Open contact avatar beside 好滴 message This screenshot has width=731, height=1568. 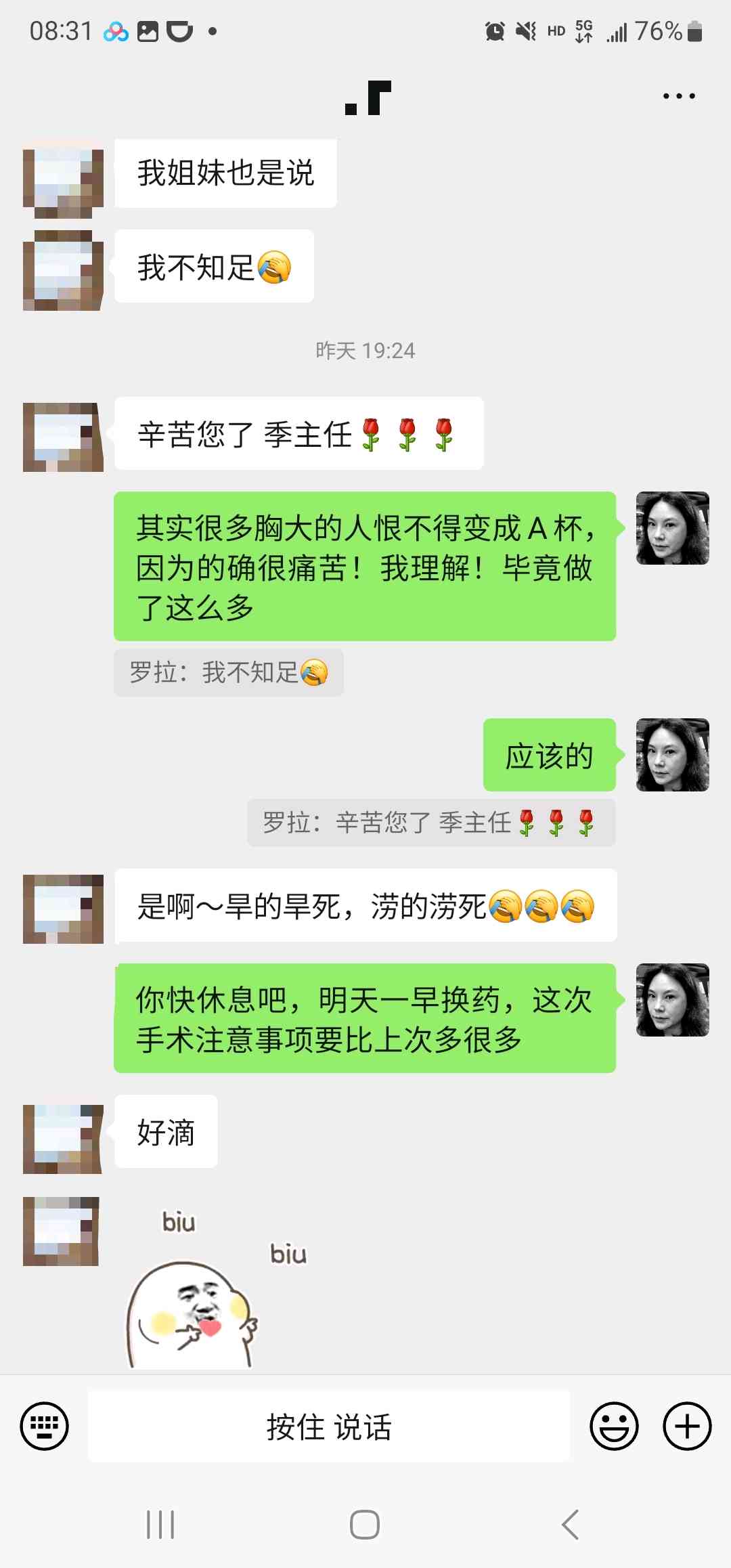click(63, 1139)
